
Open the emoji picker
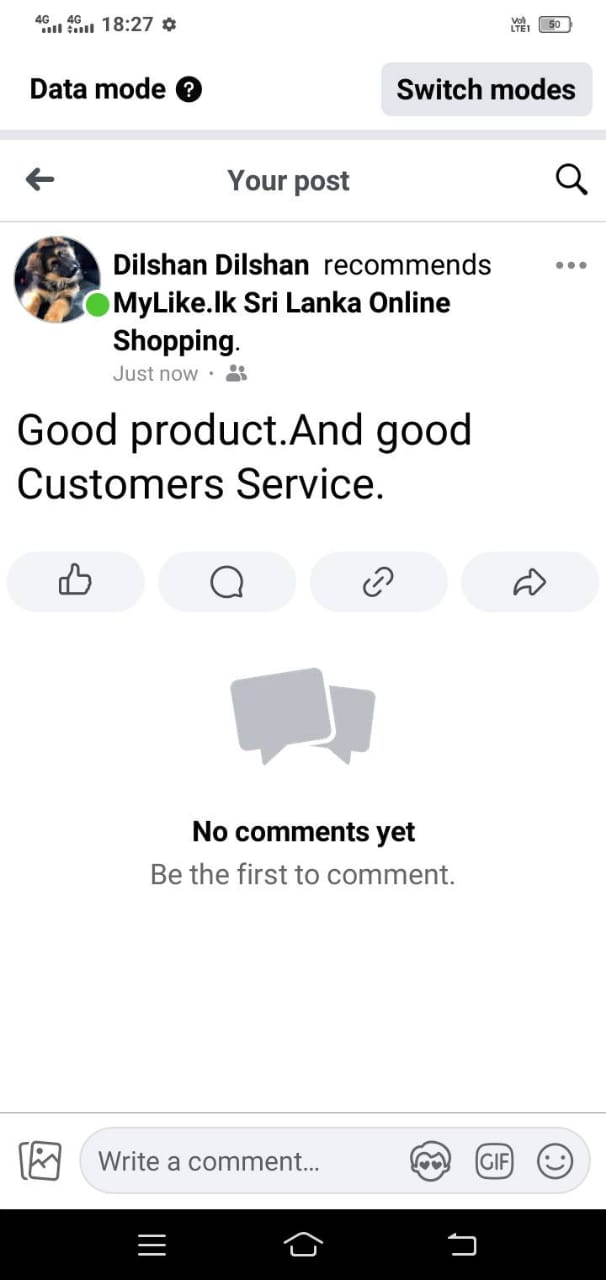(x=555, y=1161)
